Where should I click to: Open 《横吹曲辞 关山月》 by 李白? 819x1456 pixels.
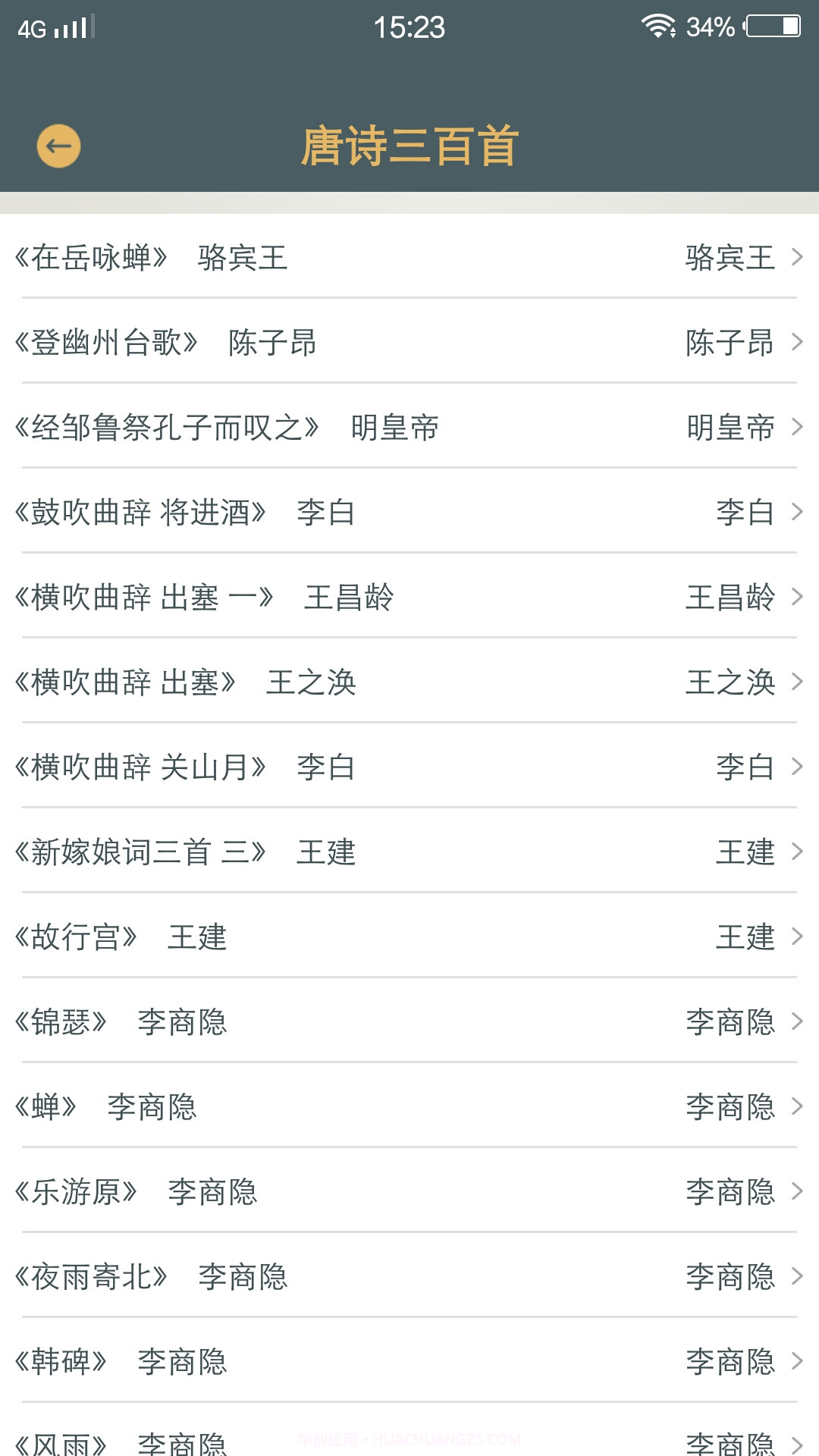[x=303, y=767]
